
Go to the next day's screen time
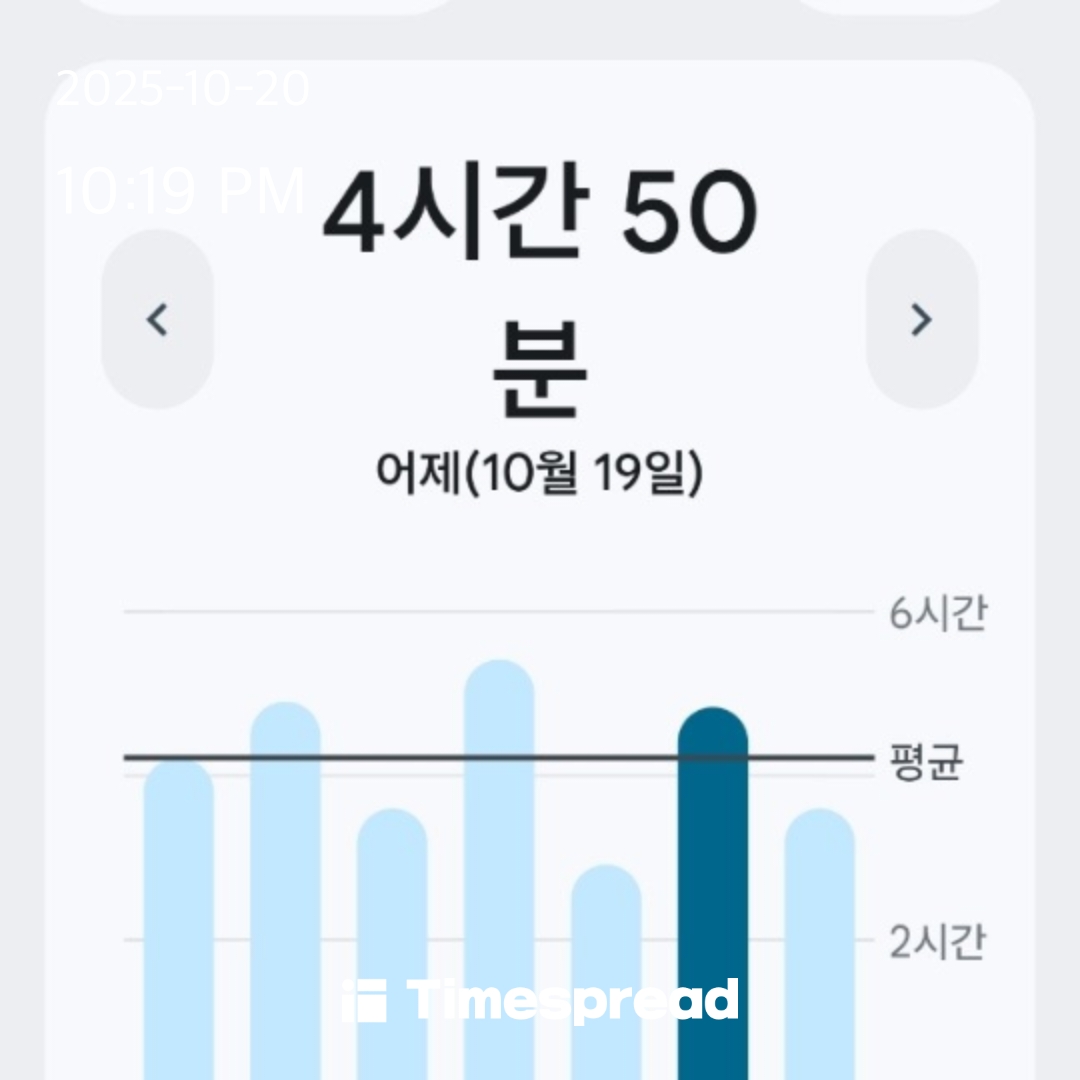[x=922, y=320]
